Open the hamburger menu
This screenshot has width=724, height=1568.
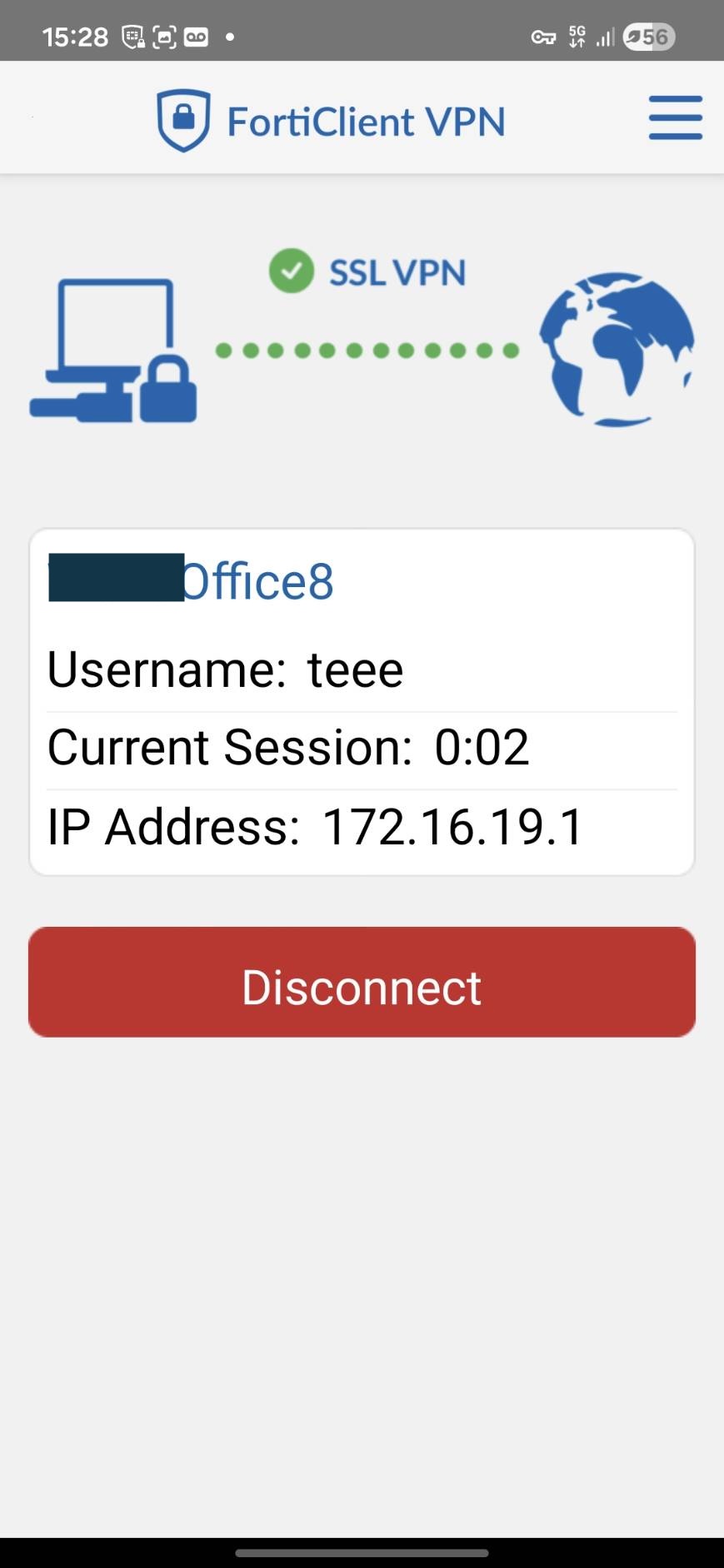(x=675, y=117)
